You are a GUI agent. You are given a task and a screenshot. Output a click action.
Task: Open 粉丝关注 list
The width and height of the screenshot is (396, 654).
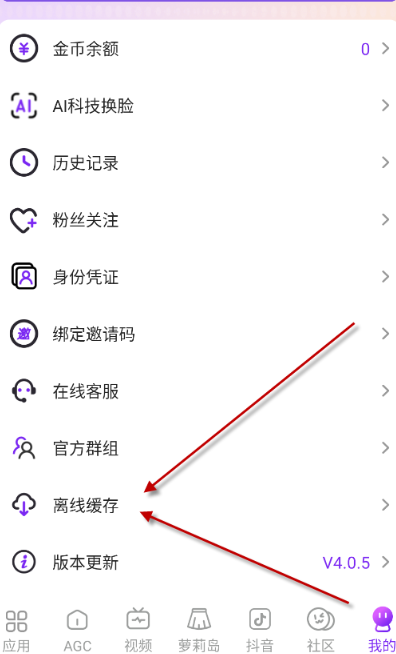pos(198,220)
